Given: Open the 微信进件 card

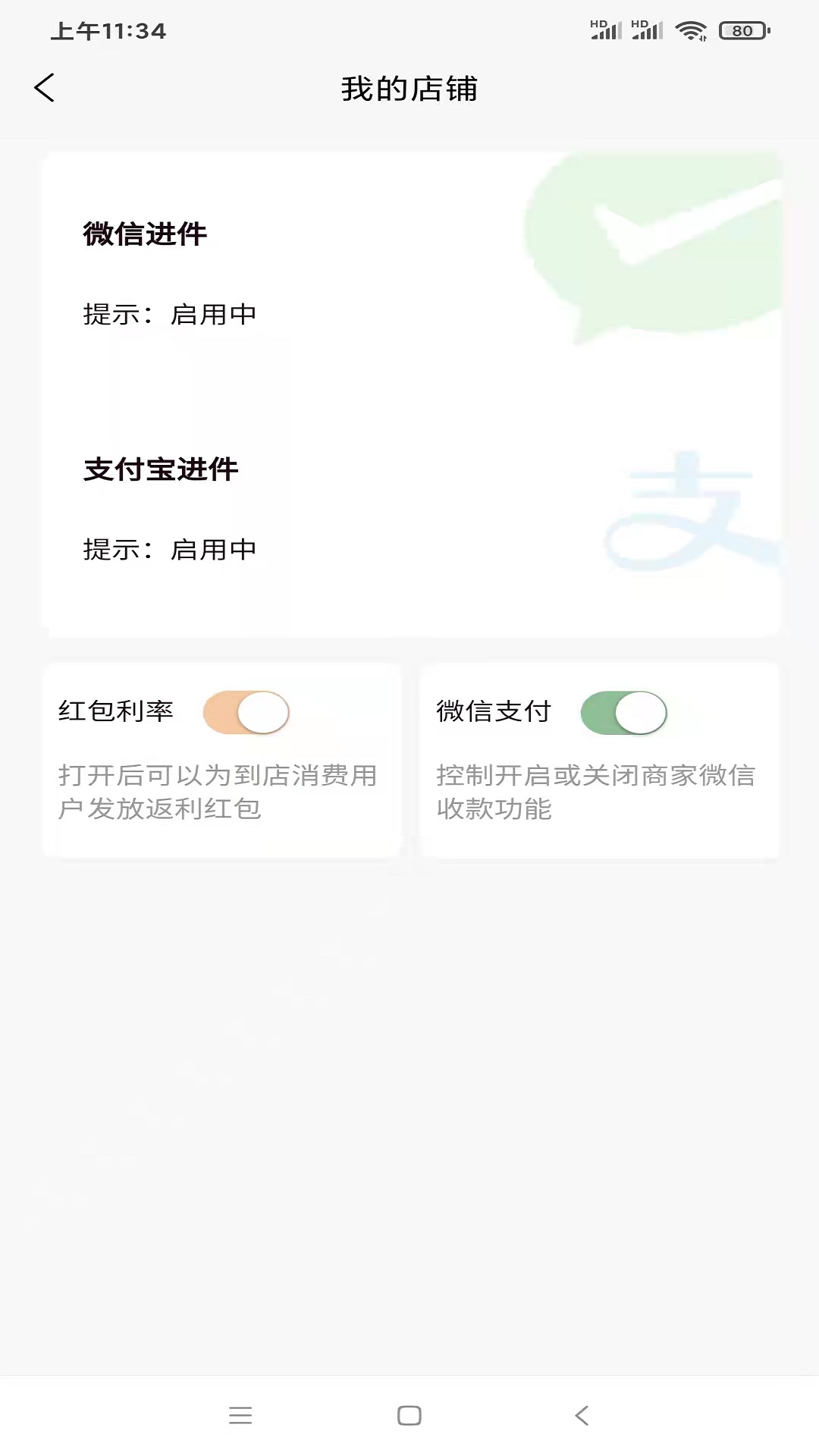Looking at the screenshot, I should 409,273.
